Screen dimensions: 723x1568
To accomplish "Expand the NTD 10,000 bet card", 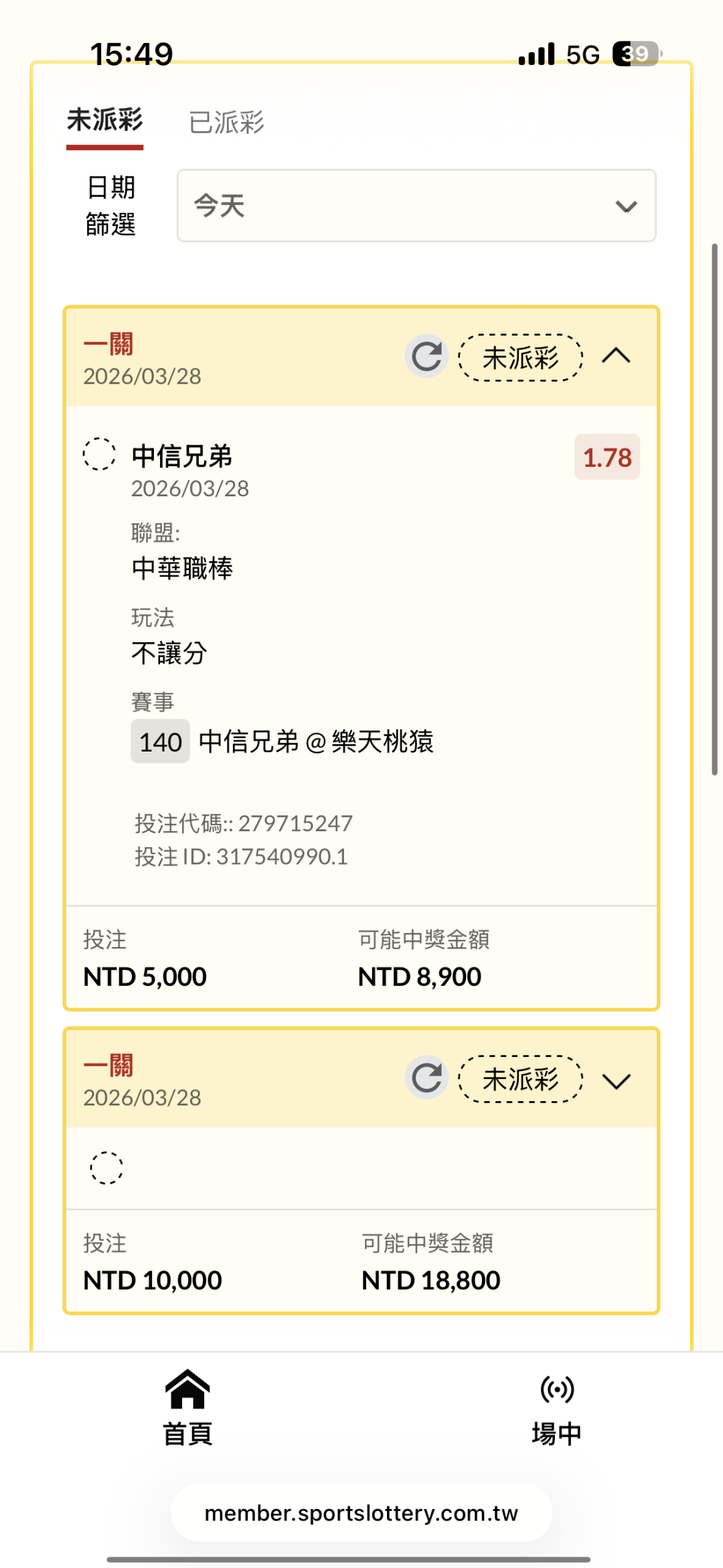I will [617, 1080].
